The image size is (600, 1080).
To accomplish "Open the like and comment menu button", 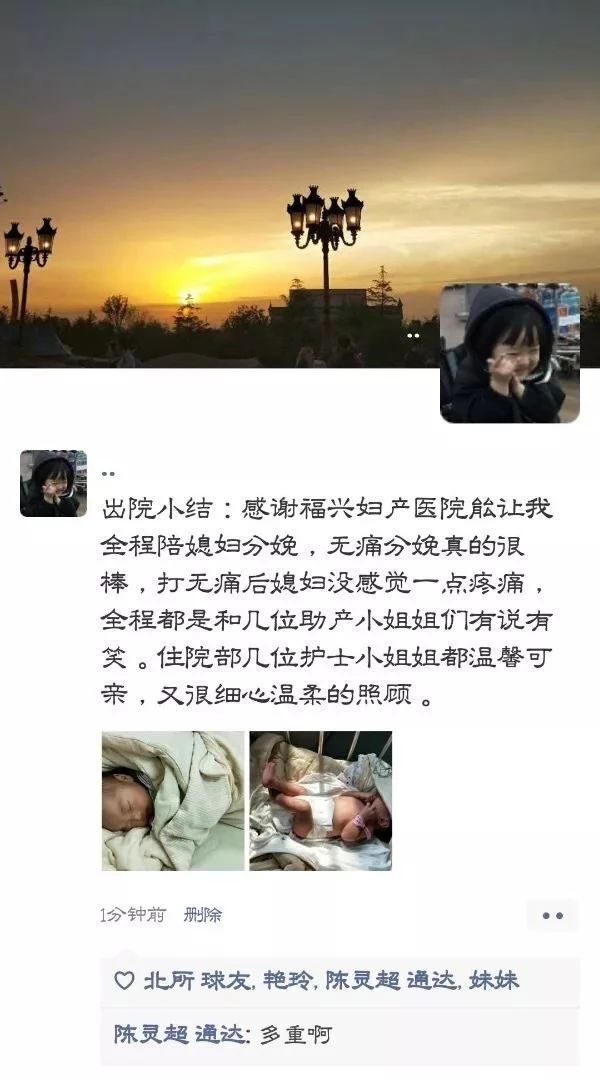I will point(552,914).
